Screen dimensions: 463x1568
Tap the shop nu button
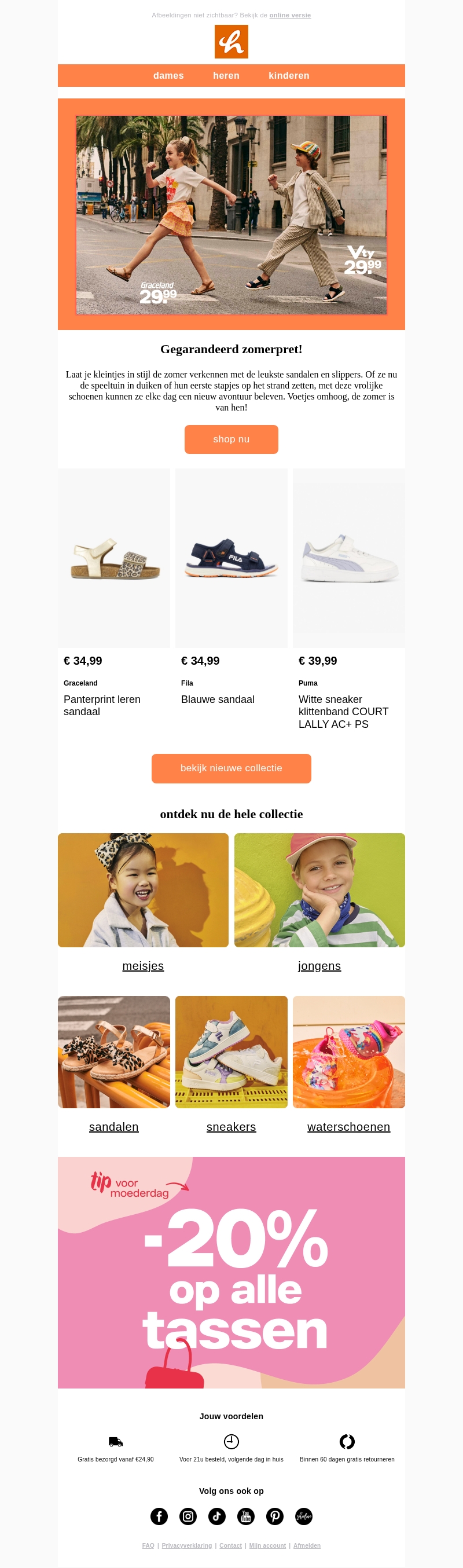231,439
